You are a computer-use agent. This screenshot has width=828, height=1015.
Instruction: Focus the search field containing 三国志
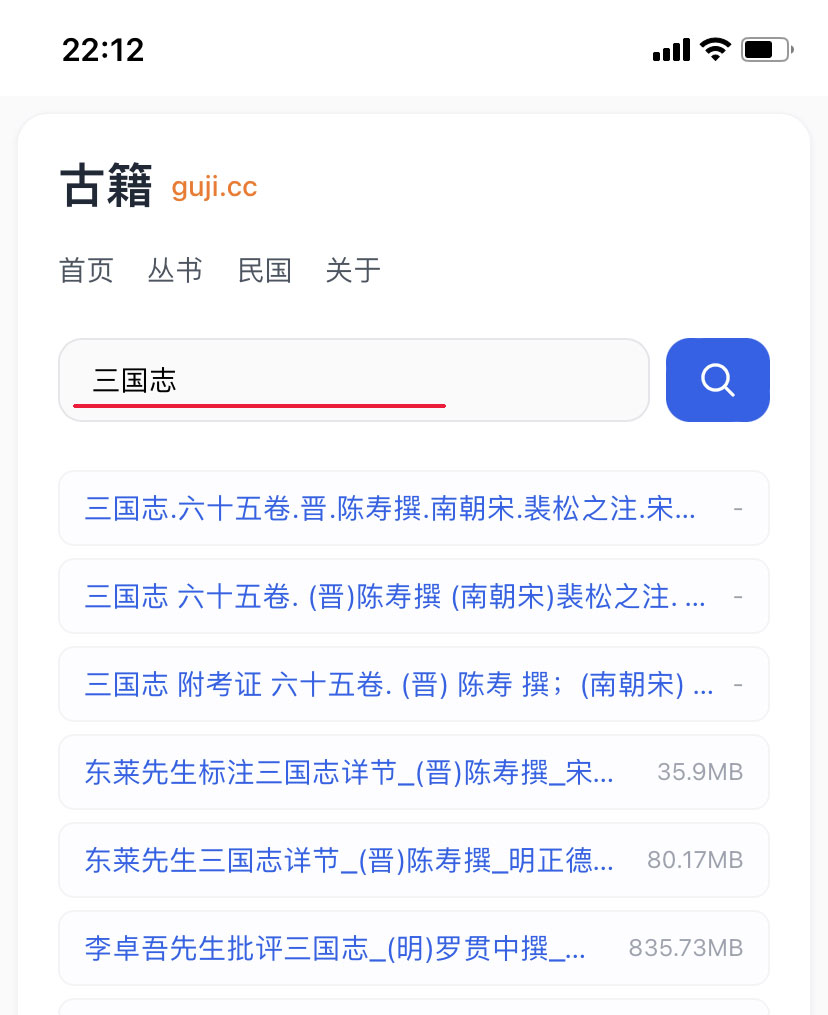point(354,380)
